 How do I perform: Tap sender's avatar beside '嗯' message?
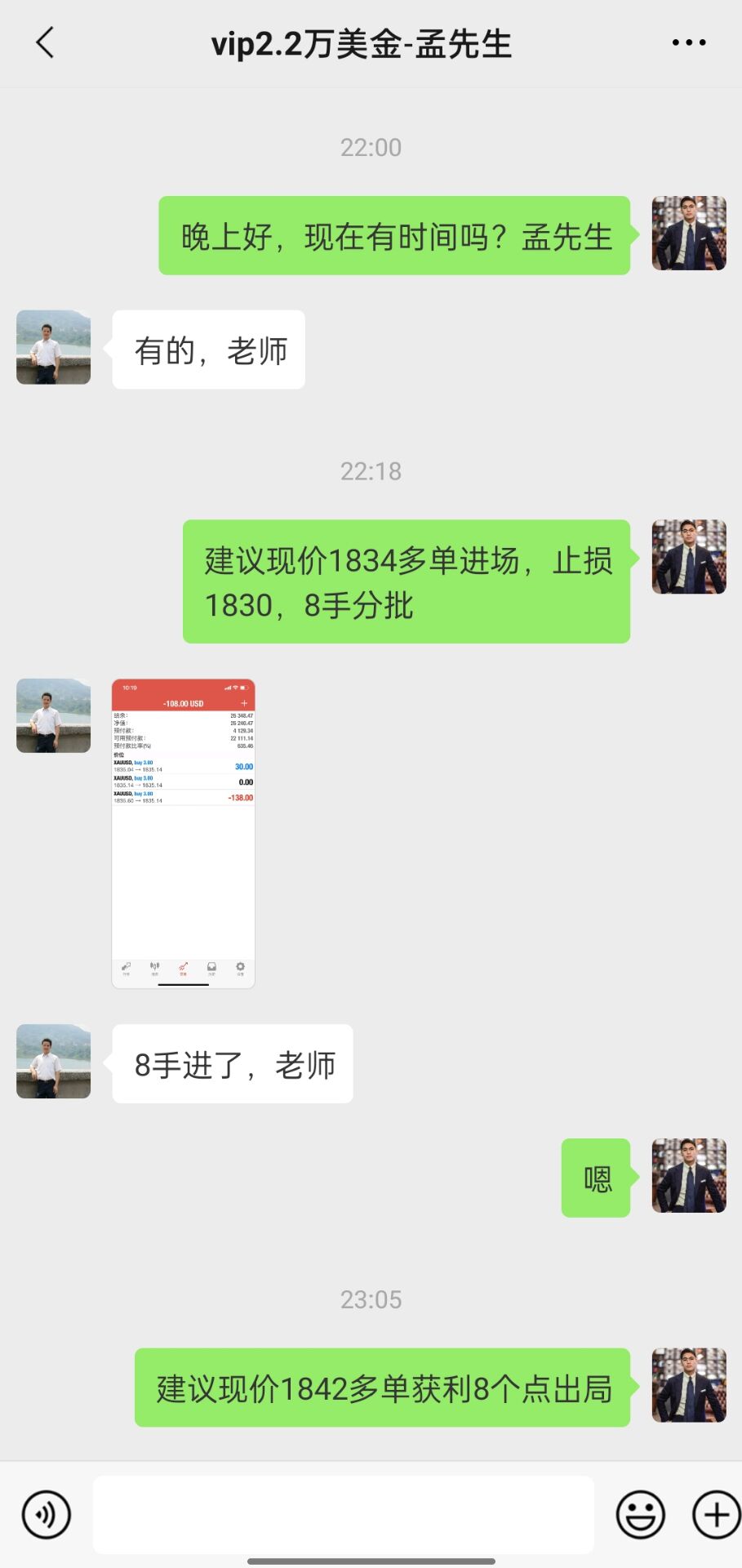pyautogui.click(x=688, y=1176)
